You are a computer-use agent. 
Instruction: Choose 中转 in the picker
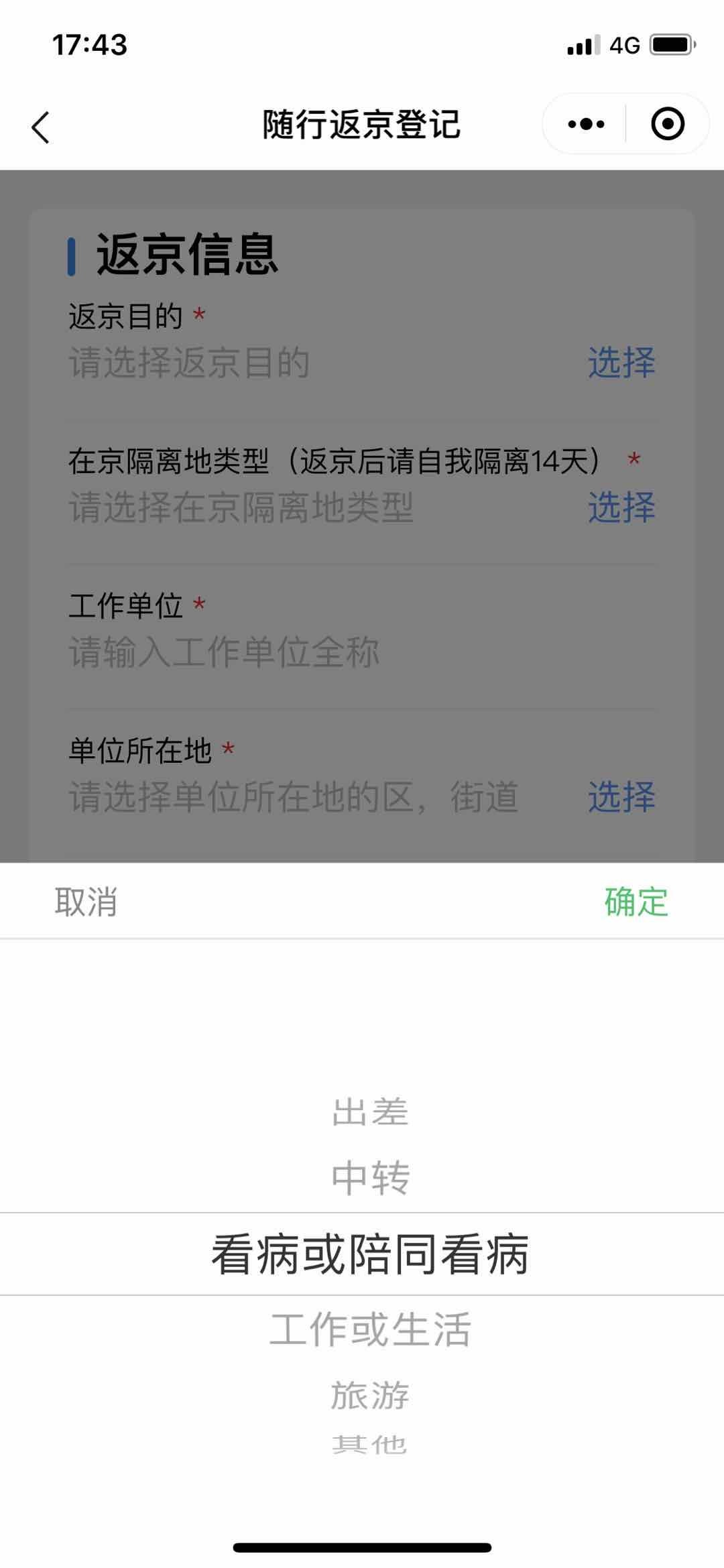tap(370, 1178)
